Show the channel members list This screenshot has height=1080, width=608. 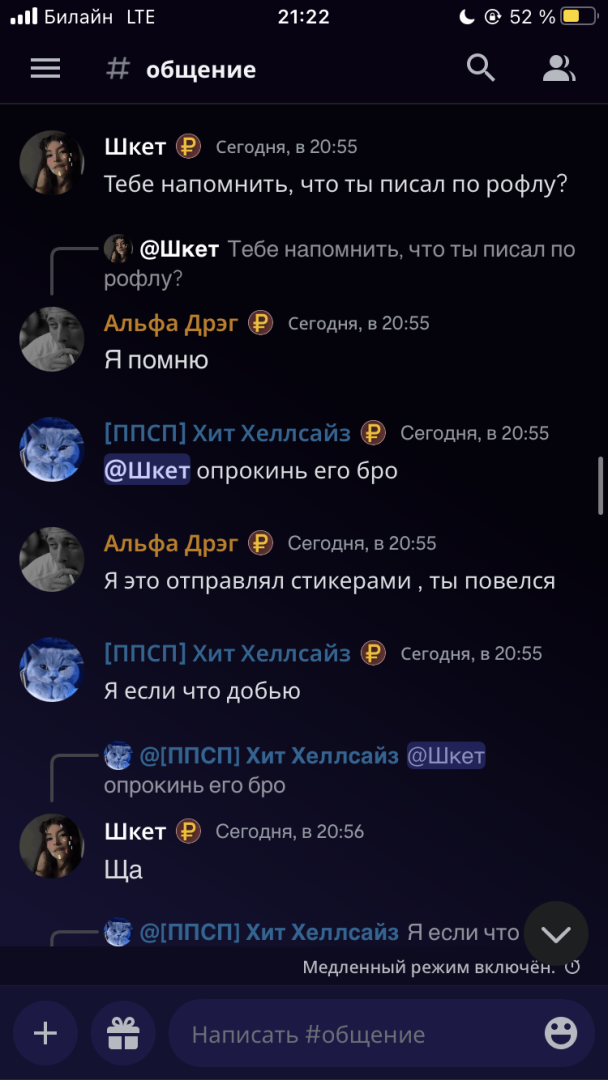[558, 68]
